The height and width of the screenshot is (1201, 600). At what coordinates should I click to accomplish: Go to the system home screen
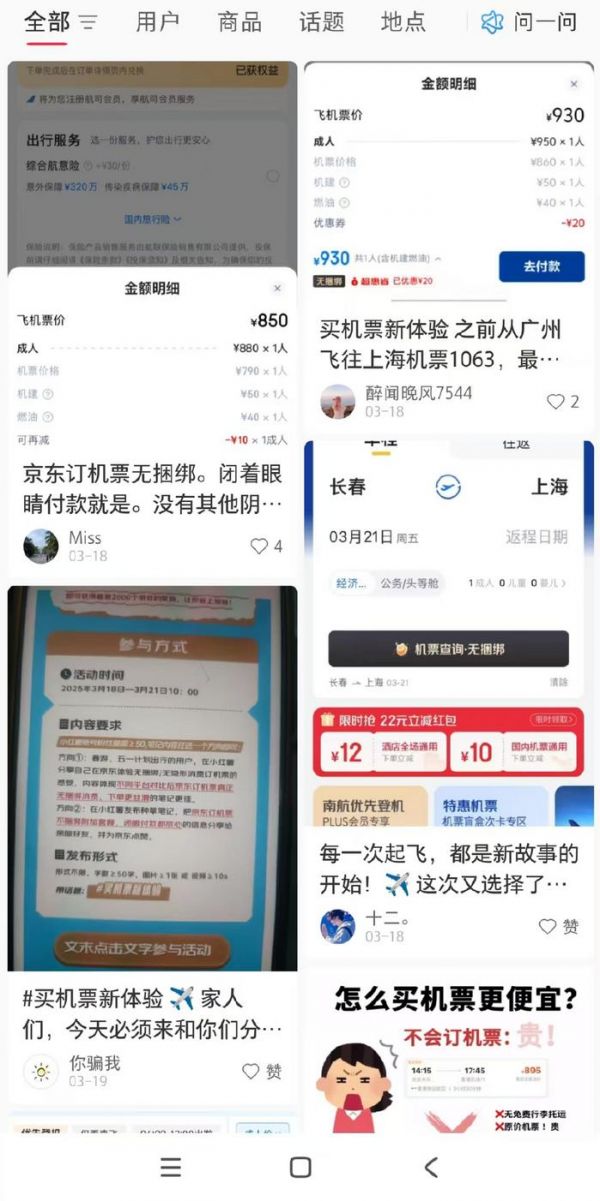coord(300,1167)
